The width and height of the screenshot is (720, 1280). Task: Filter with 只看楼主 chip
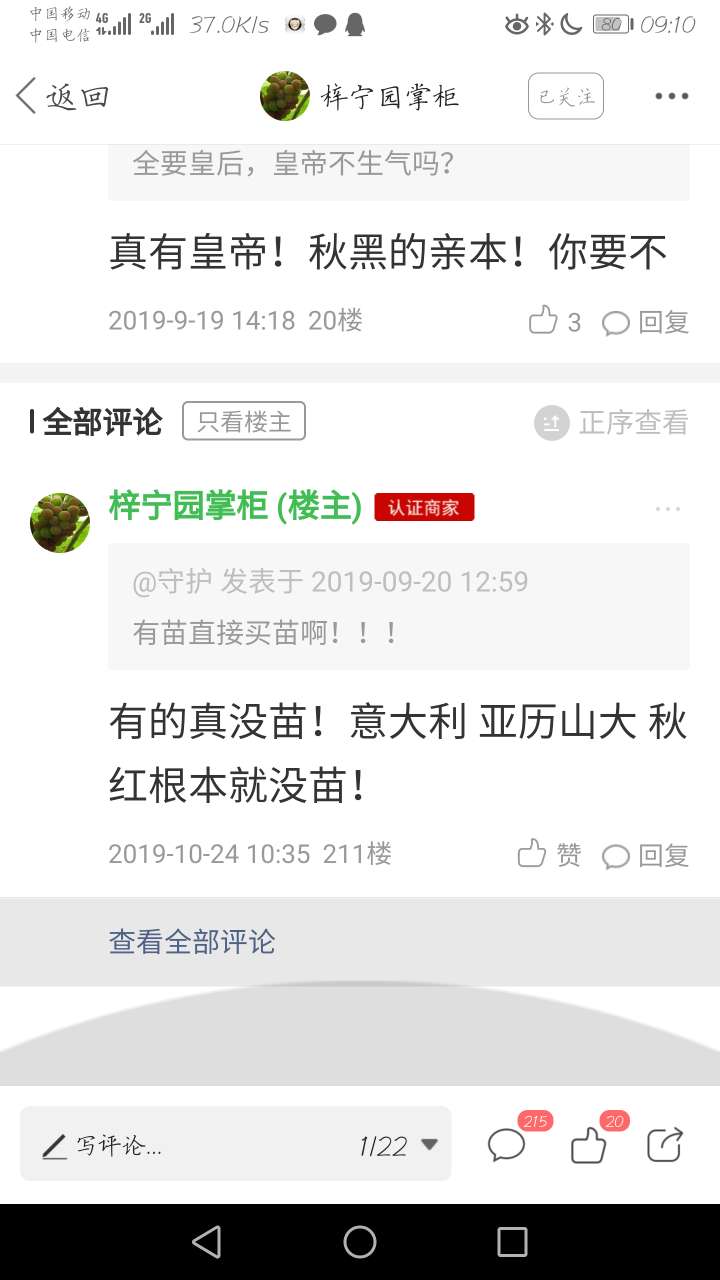point(244,422)
